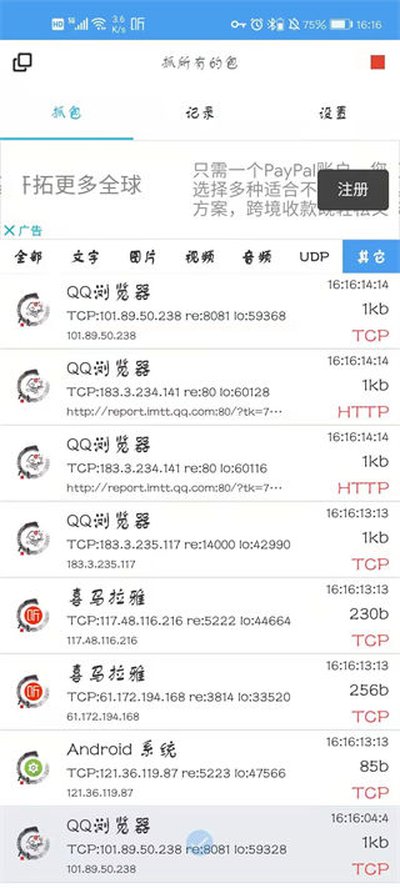
Task: Filter packets by 音频
Action: [x=257, y=257]
